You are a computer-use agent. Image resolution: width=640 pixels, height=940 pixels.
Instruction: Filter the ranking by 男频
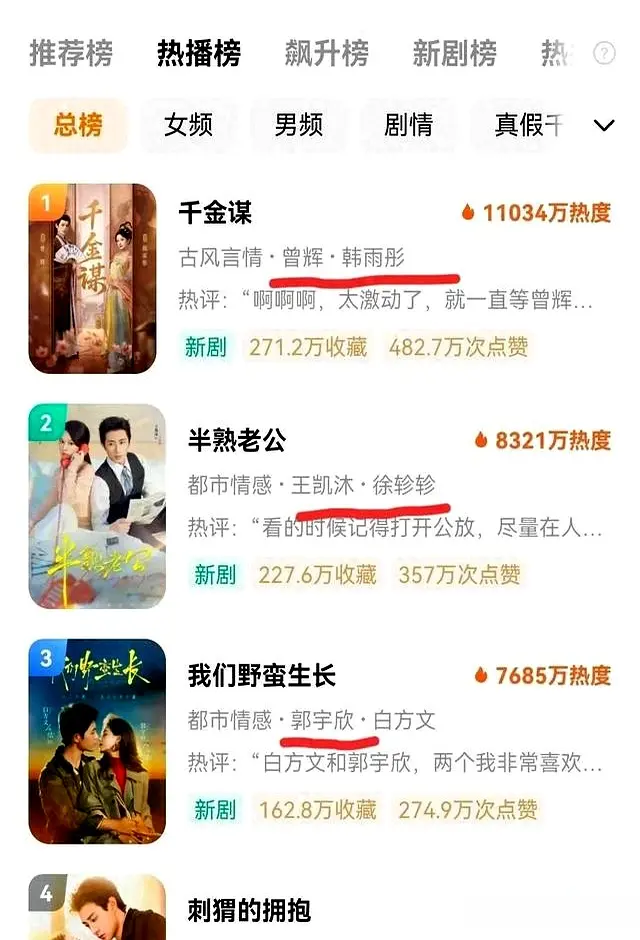point(299,125)
